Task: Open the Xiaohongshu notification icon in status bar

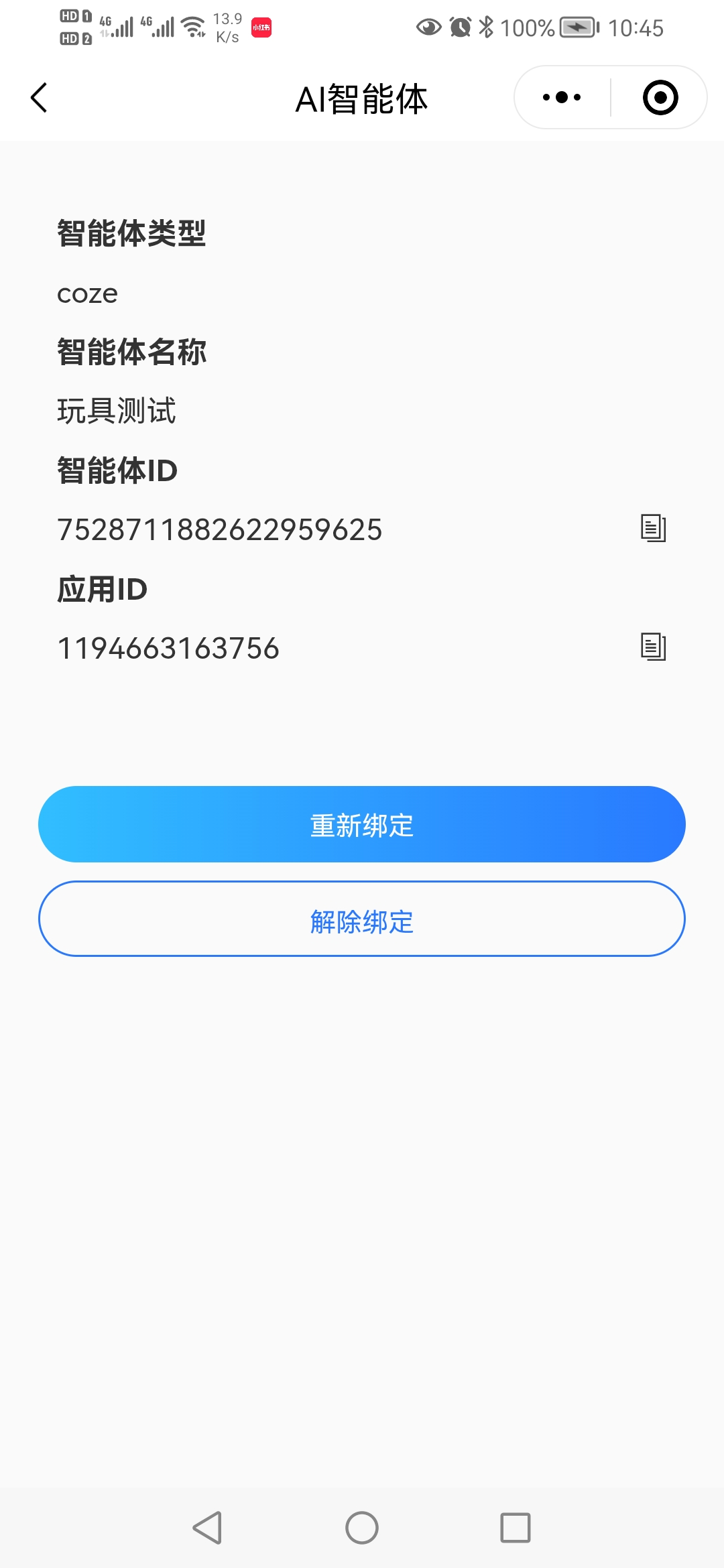Action: (x=261, y=27)
